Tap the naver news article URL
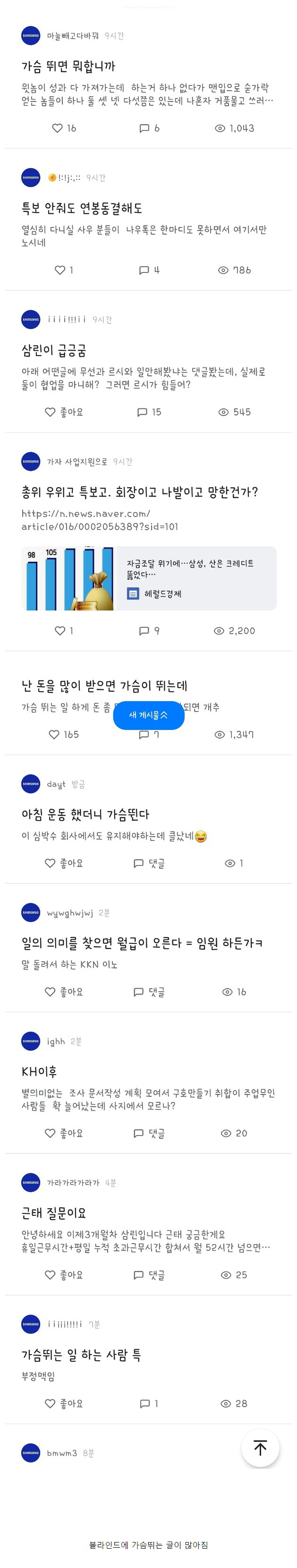 [99, 520]
